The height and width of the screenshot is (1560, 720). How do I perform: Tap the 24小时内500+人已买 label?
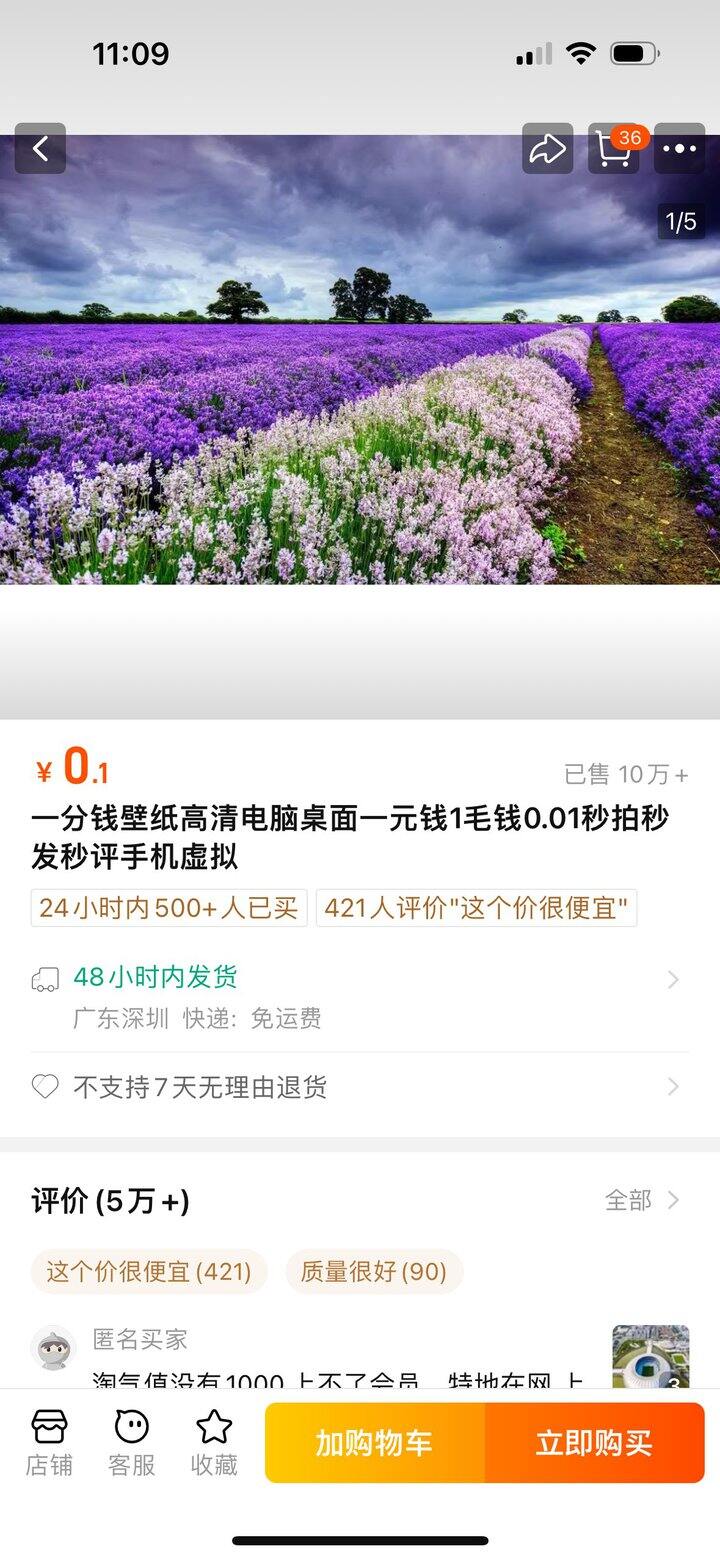coord(168,908)
